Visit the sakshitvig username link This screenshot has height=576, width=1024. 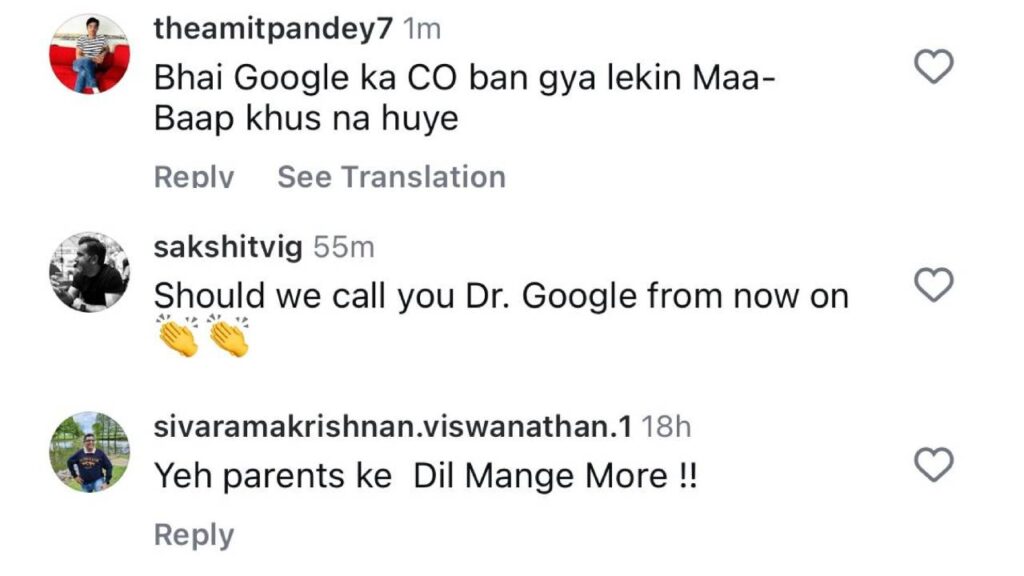229,247
